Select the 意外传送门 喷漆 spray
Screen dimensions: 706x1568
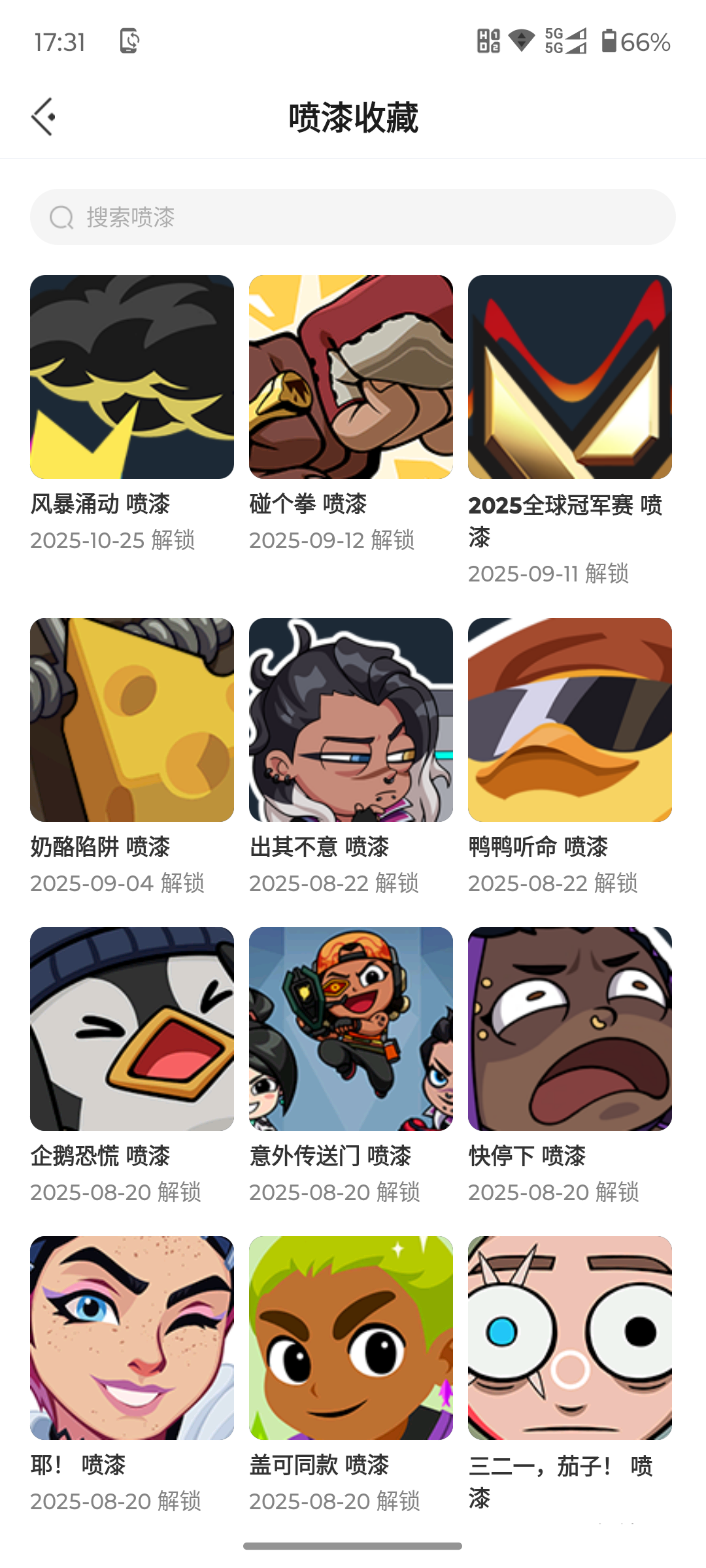pos(351,1029)
